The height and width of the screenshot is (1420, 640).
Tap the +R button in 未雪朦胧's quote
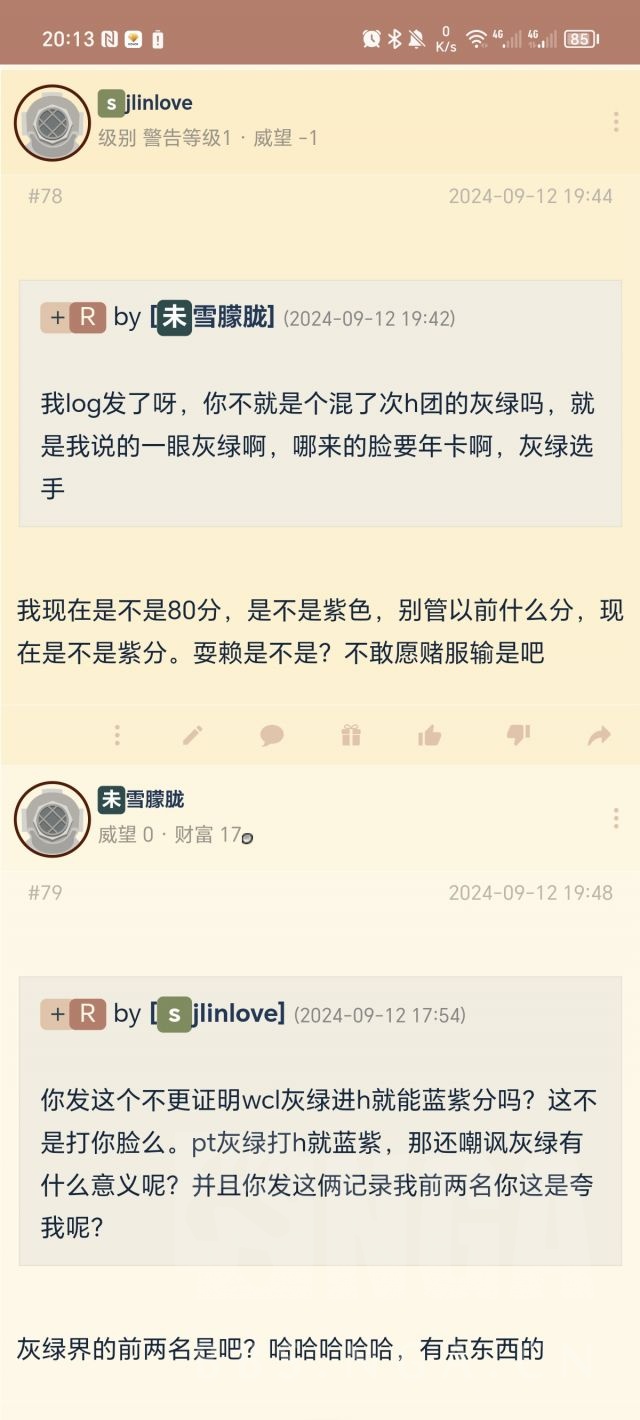pos(72,317)
